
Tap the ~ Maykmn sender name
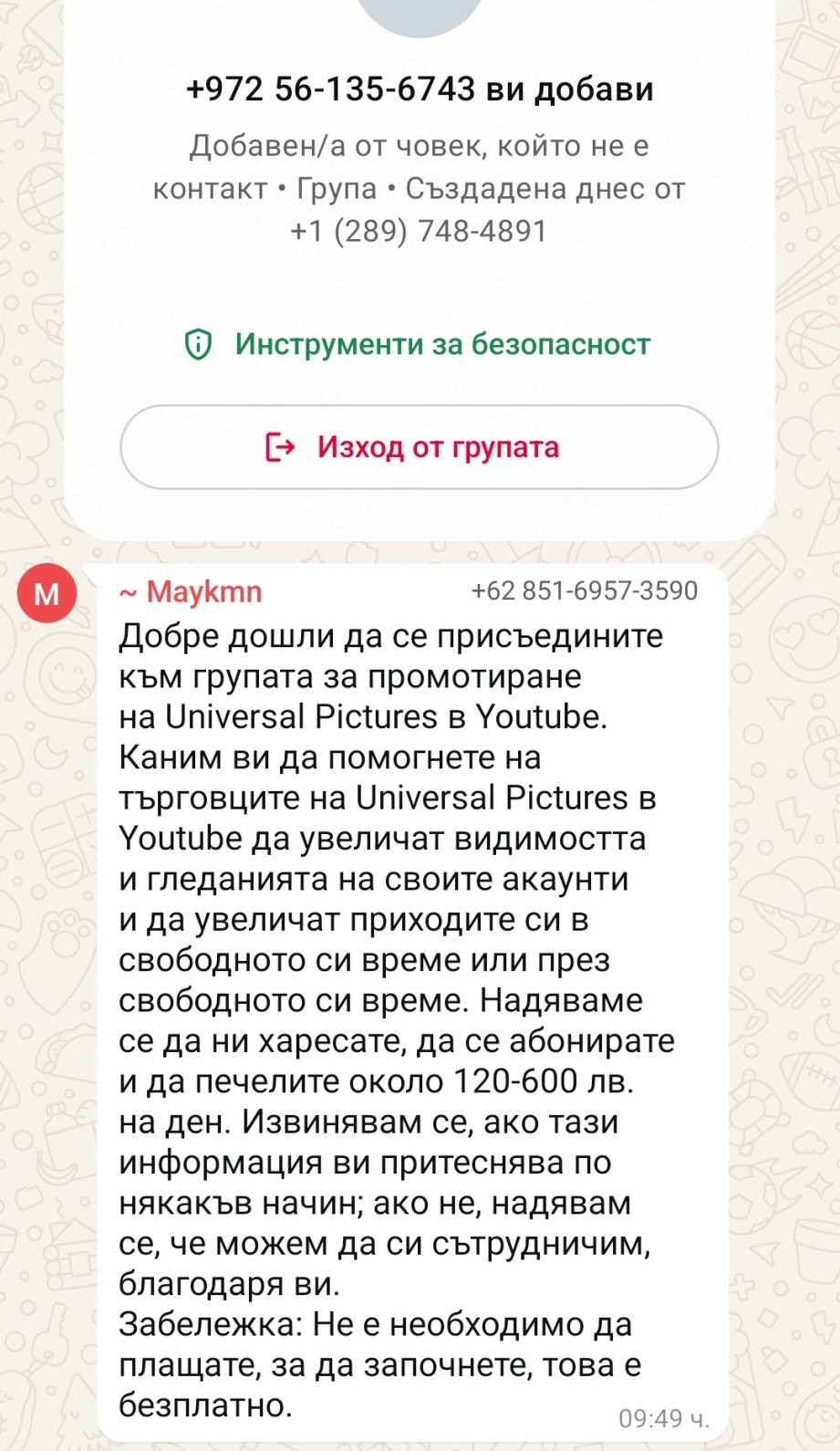point(191,591)
